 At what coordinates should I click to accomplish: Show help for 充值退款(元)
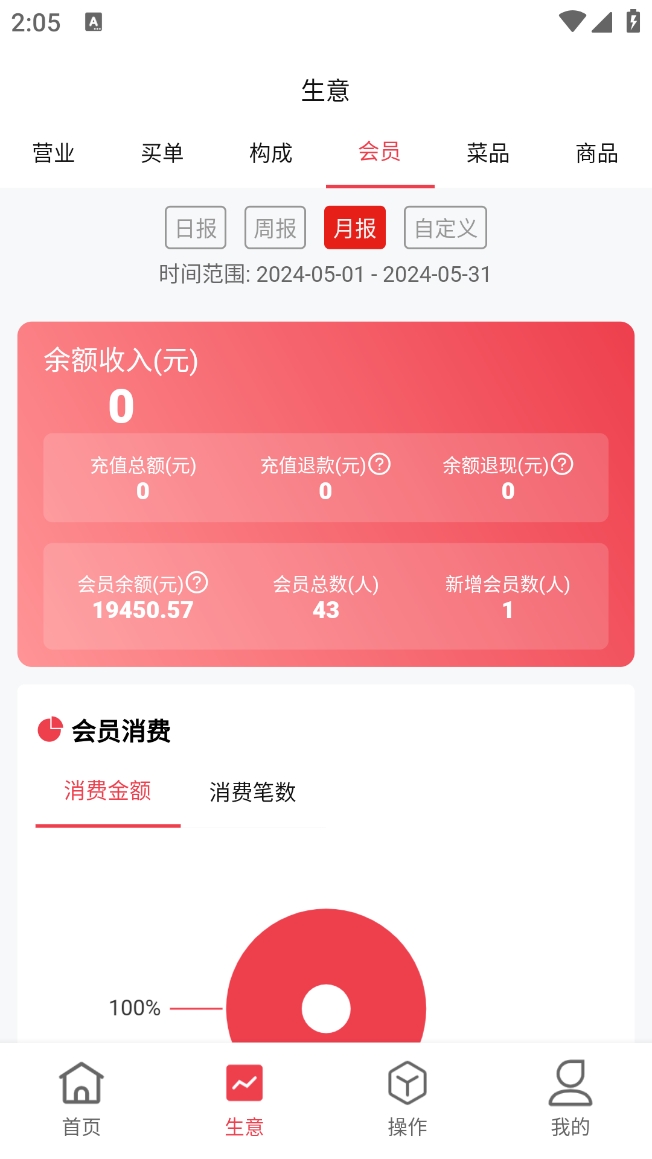[x=380, y=464]
